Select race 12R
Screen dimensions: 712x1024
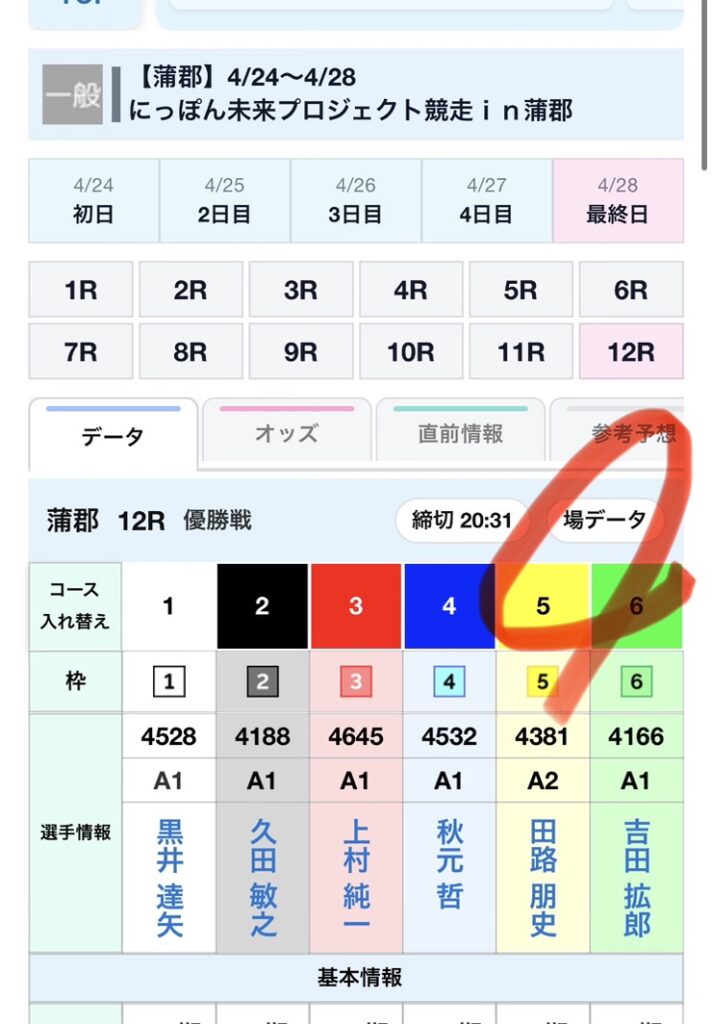point(631,352)
